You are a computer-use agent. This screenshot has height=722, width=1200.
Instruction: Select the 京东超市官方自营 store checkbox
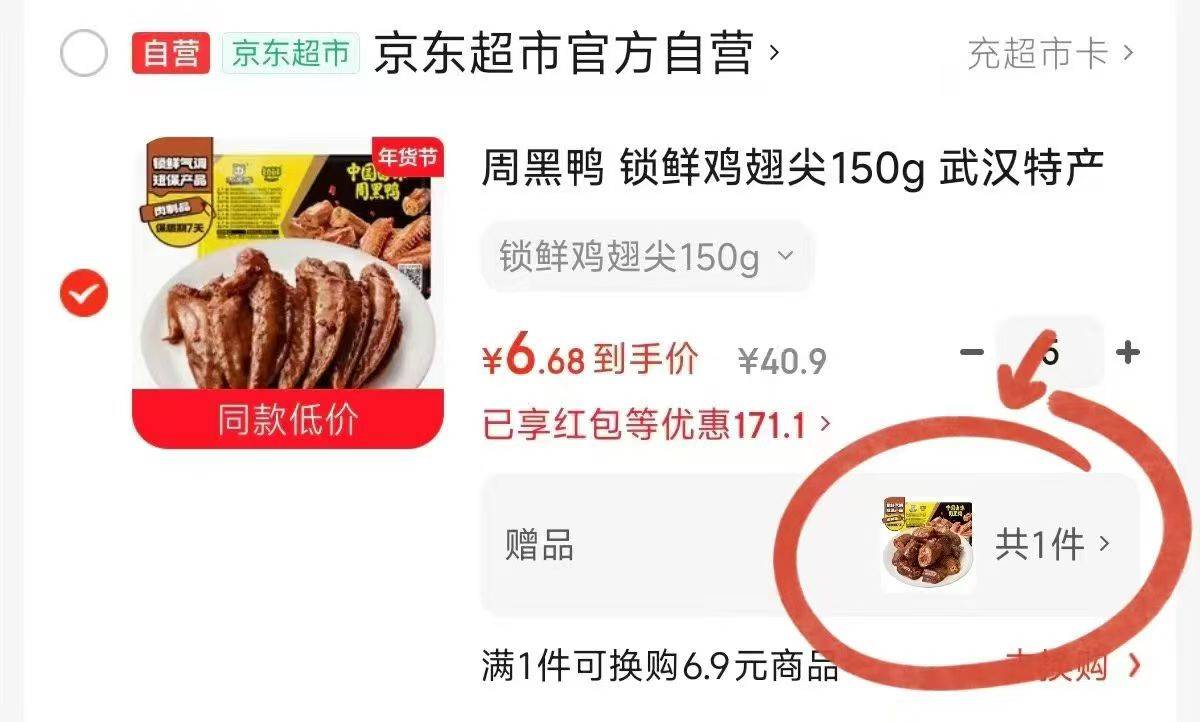[84, 53]
